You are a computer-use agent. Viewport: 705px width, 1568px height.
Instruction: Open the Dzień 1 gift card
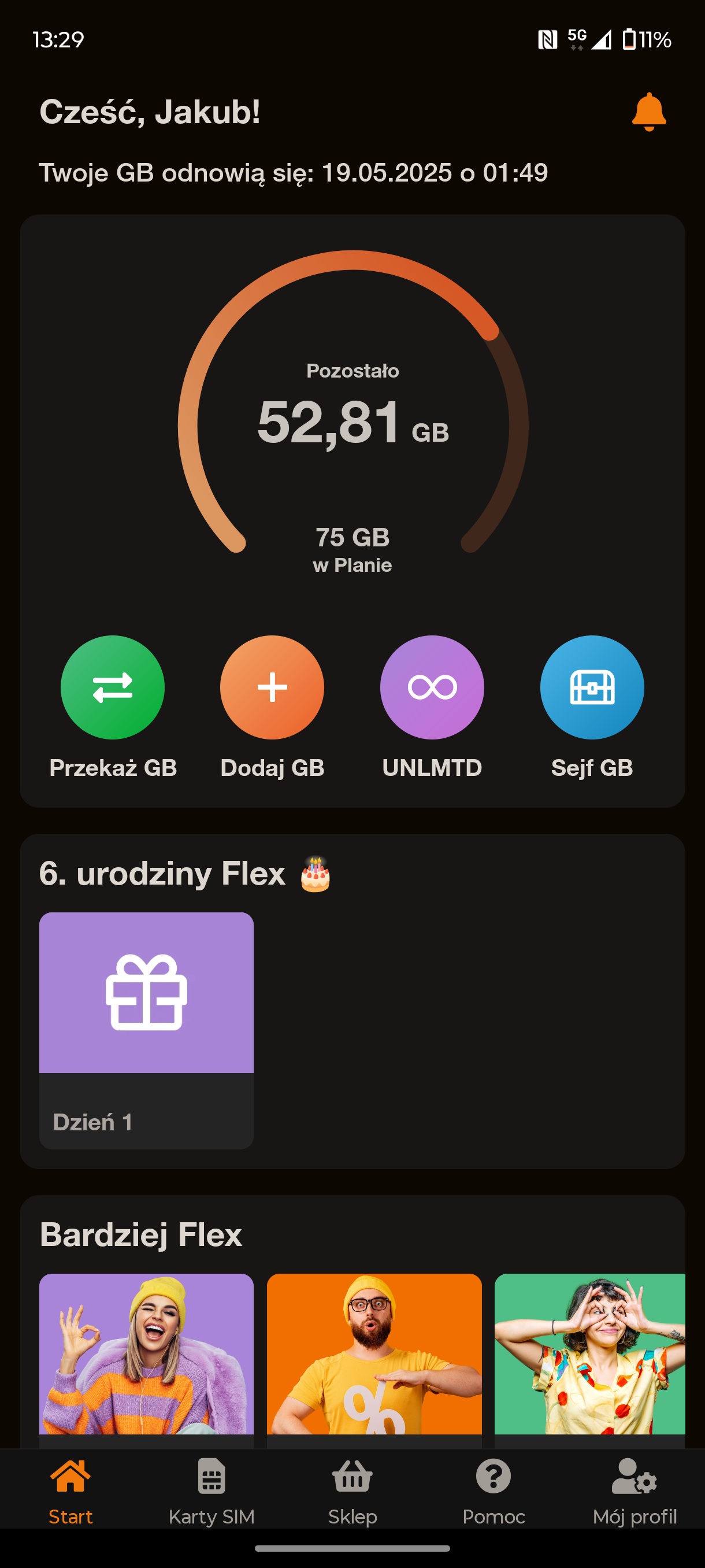tap(146, 1030)
